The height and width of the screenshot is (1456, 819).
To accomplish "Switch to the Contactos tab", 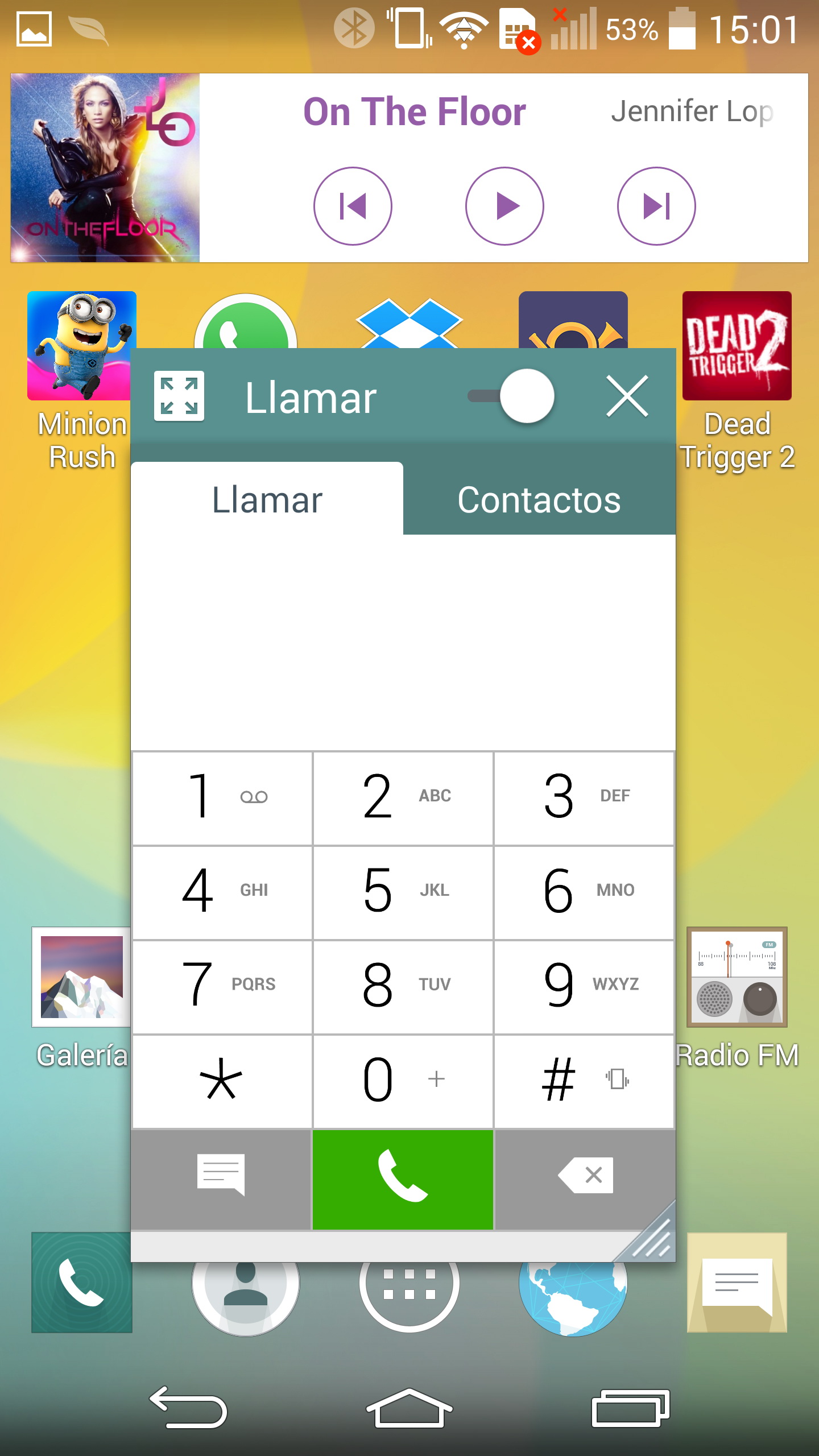I will point(539,499).
